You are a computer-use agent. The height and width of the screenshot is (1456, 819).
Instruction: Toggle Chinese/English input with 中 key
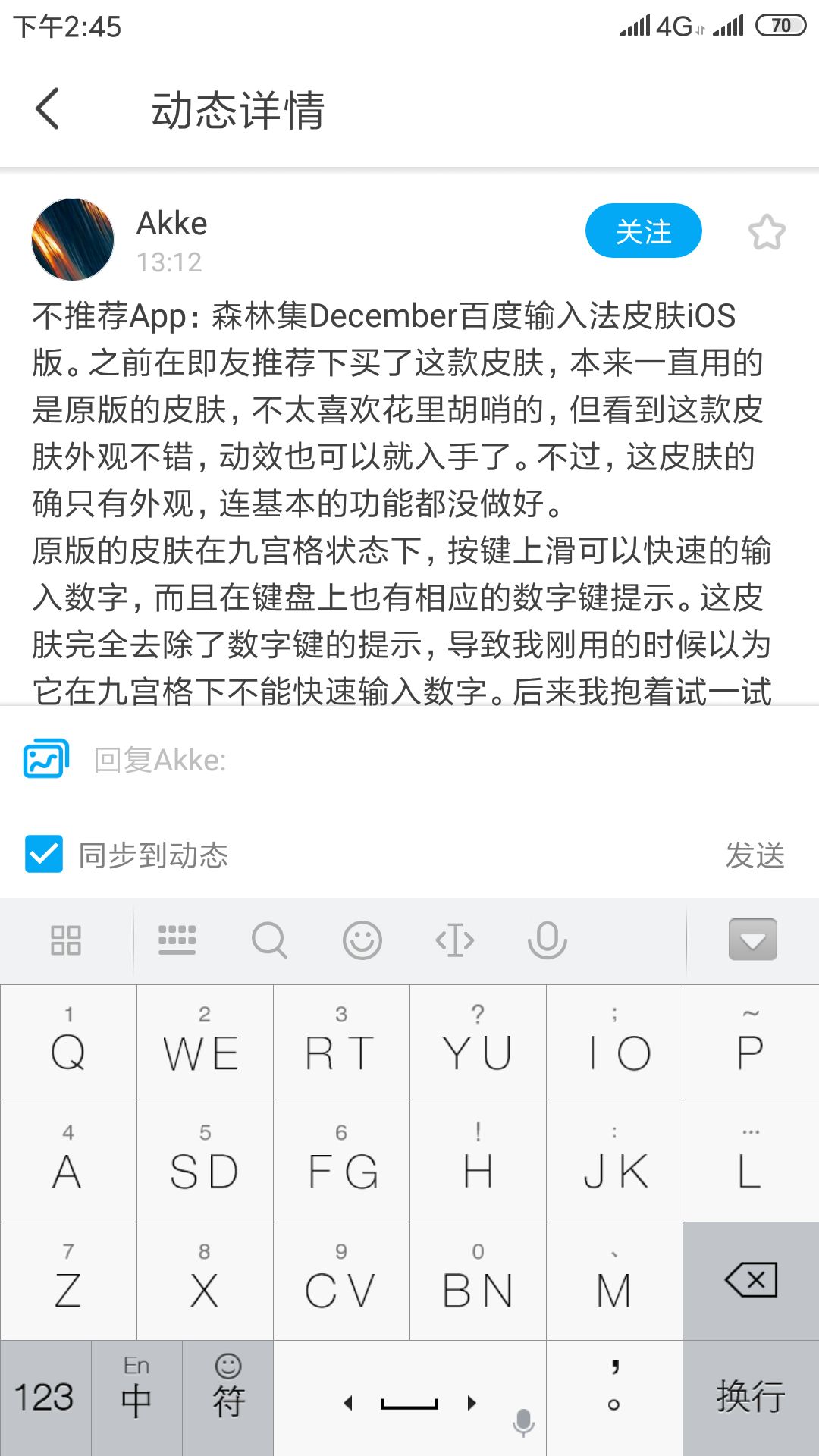136,1398
